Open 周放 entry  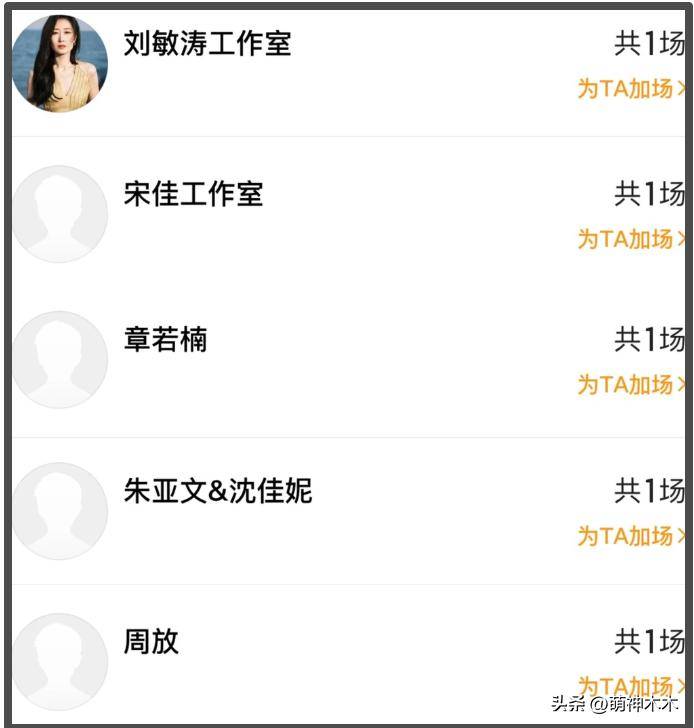pyautogui.click(x=151, y=641)
